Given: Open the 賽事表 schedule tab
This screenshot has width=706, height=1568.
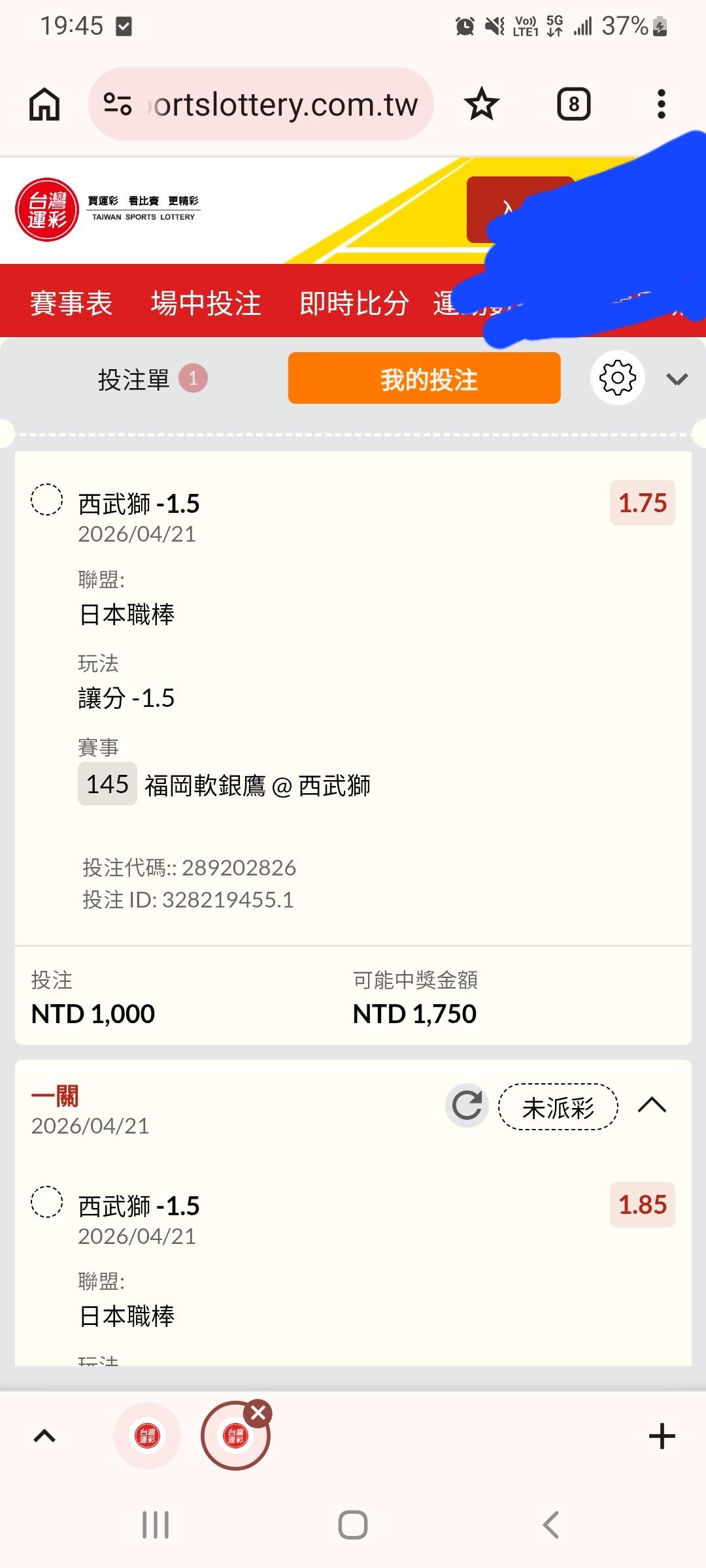Looking at the screenshot, I should point(71,304).
